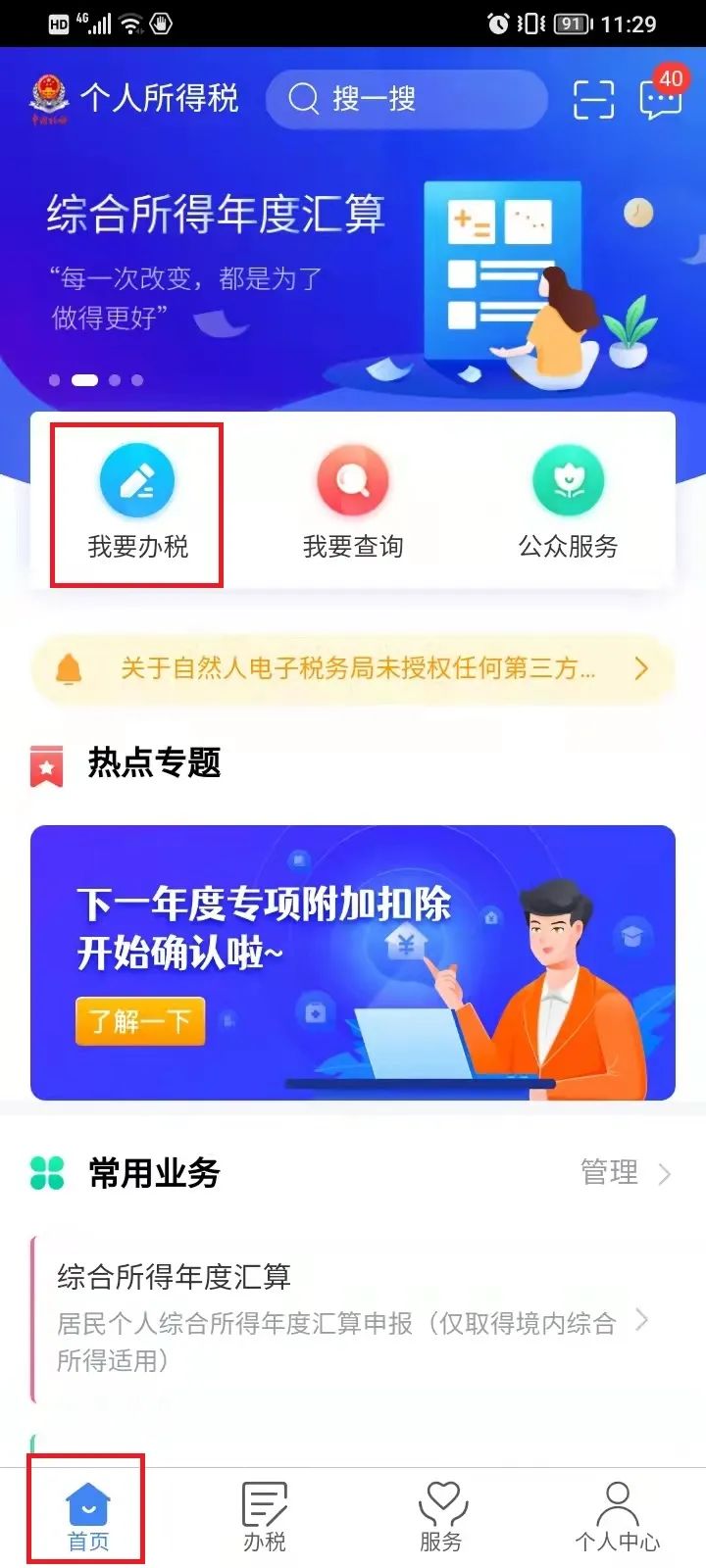Tap 我要查询

point(353,504)
